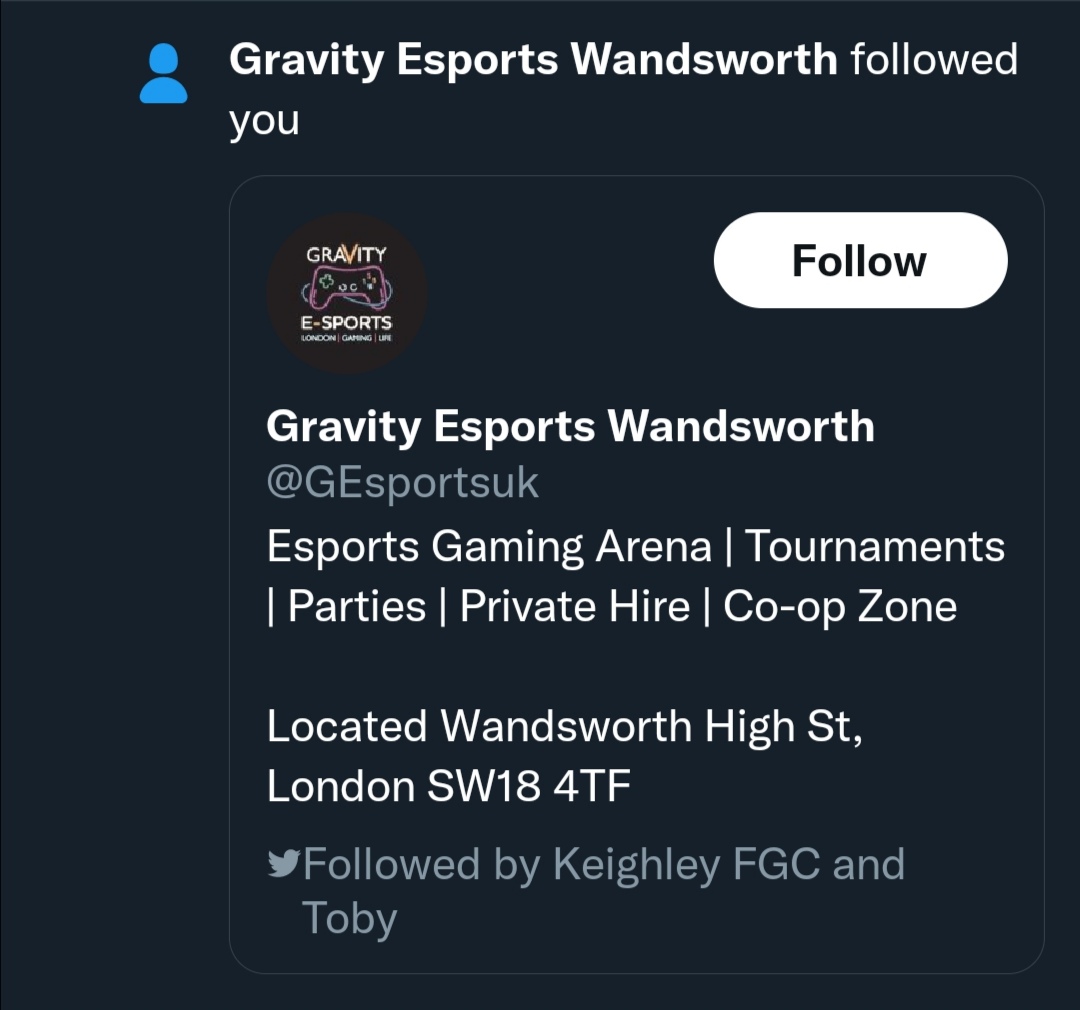Open Gravity Esports Wandsworth's profile card
The height and width of the screenshot is (1010, 1080).
(x=570, y=427)
